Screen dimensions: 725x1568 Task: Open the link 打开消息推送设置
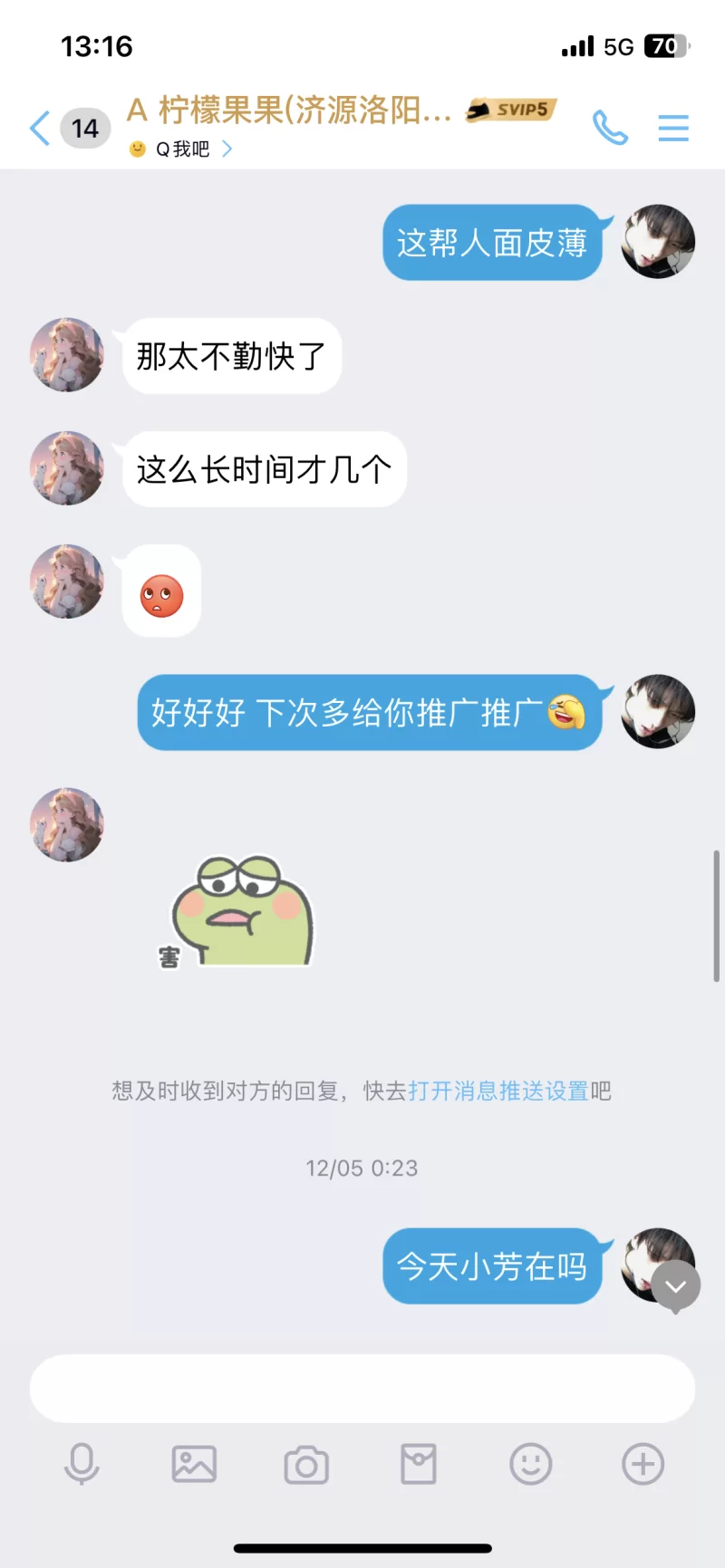(498, 1091)
